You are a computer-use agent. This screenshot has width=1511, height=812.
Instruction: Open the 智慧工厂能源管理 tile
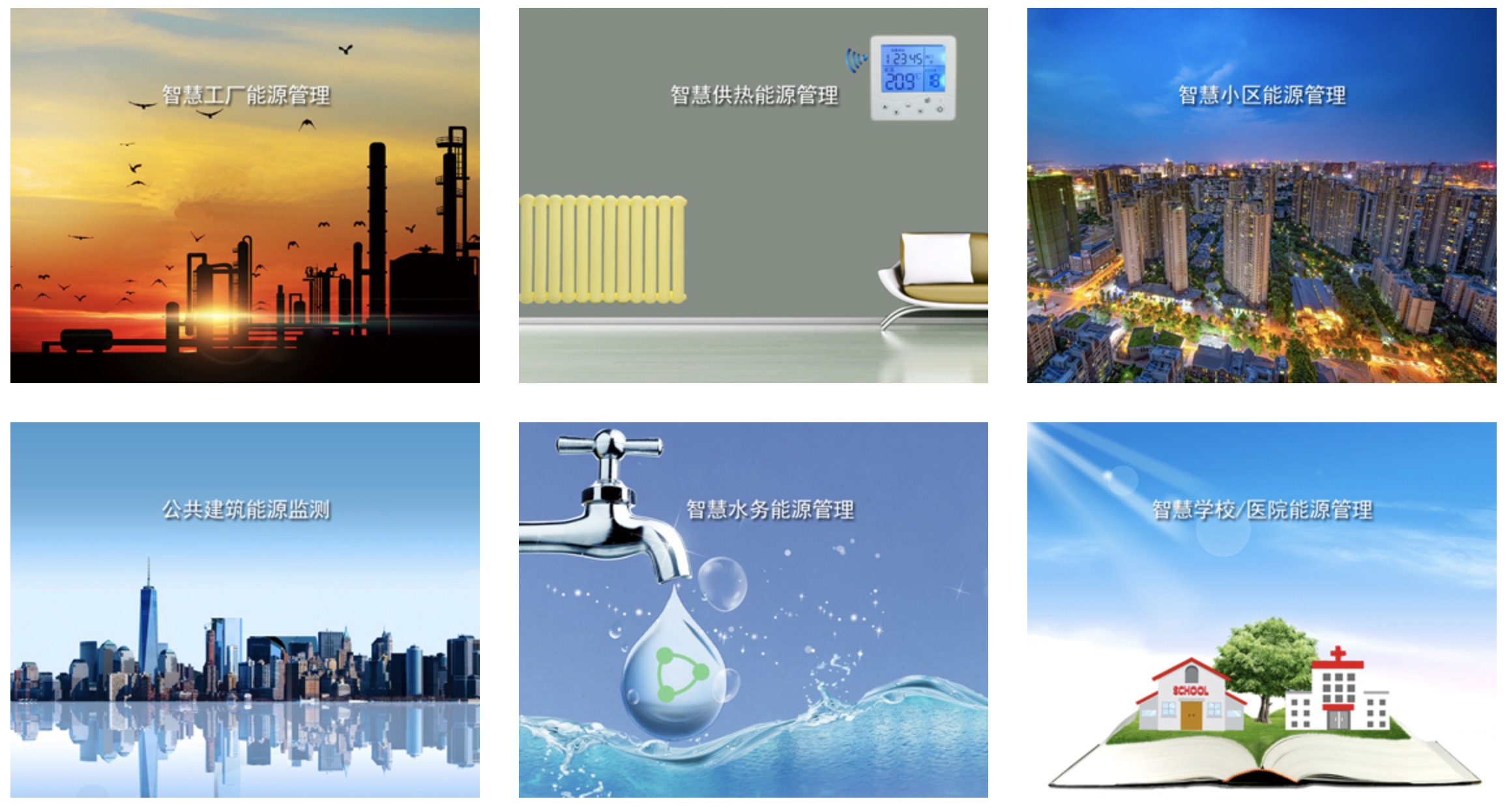[x=244, y=196]
